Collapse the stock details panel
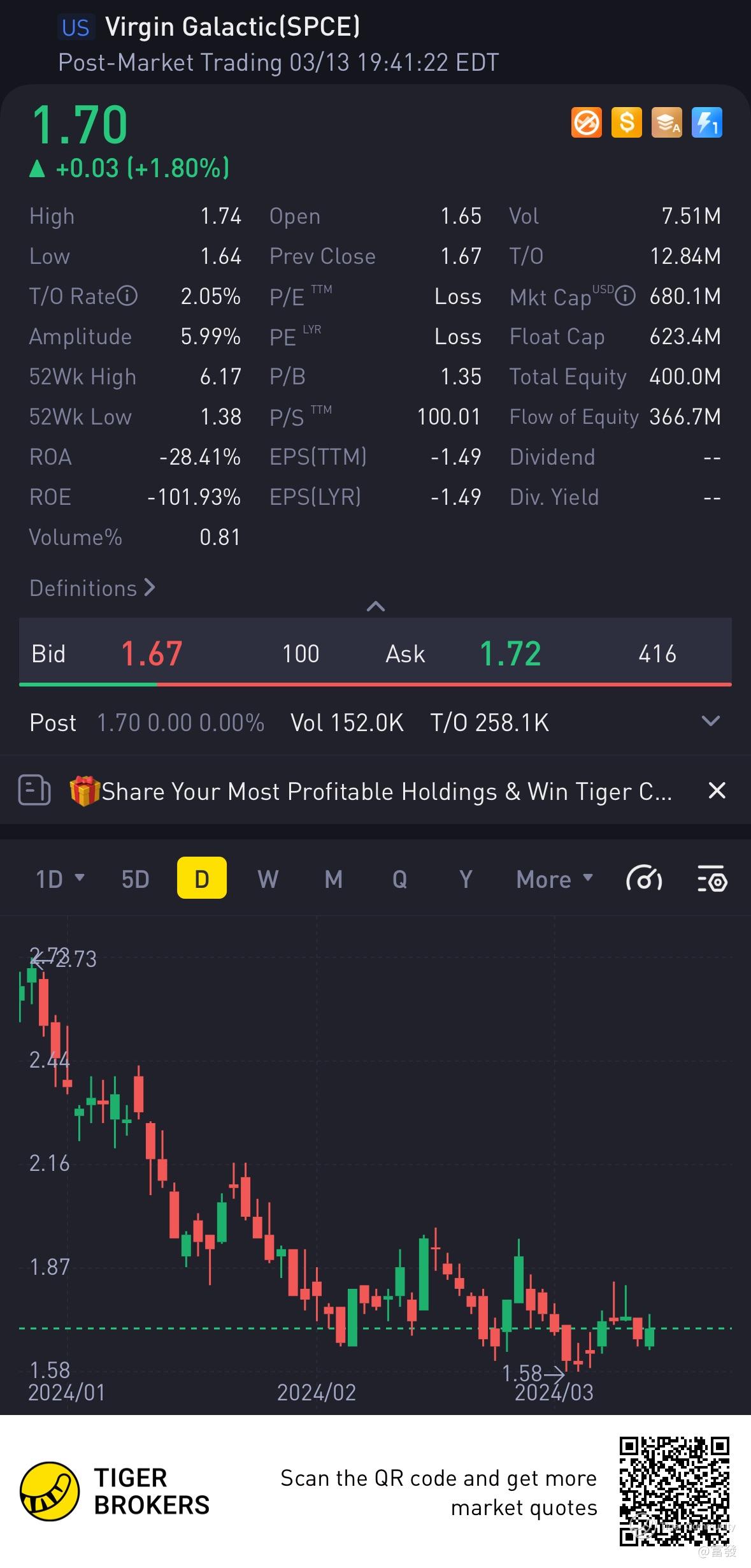 point(376,606)
